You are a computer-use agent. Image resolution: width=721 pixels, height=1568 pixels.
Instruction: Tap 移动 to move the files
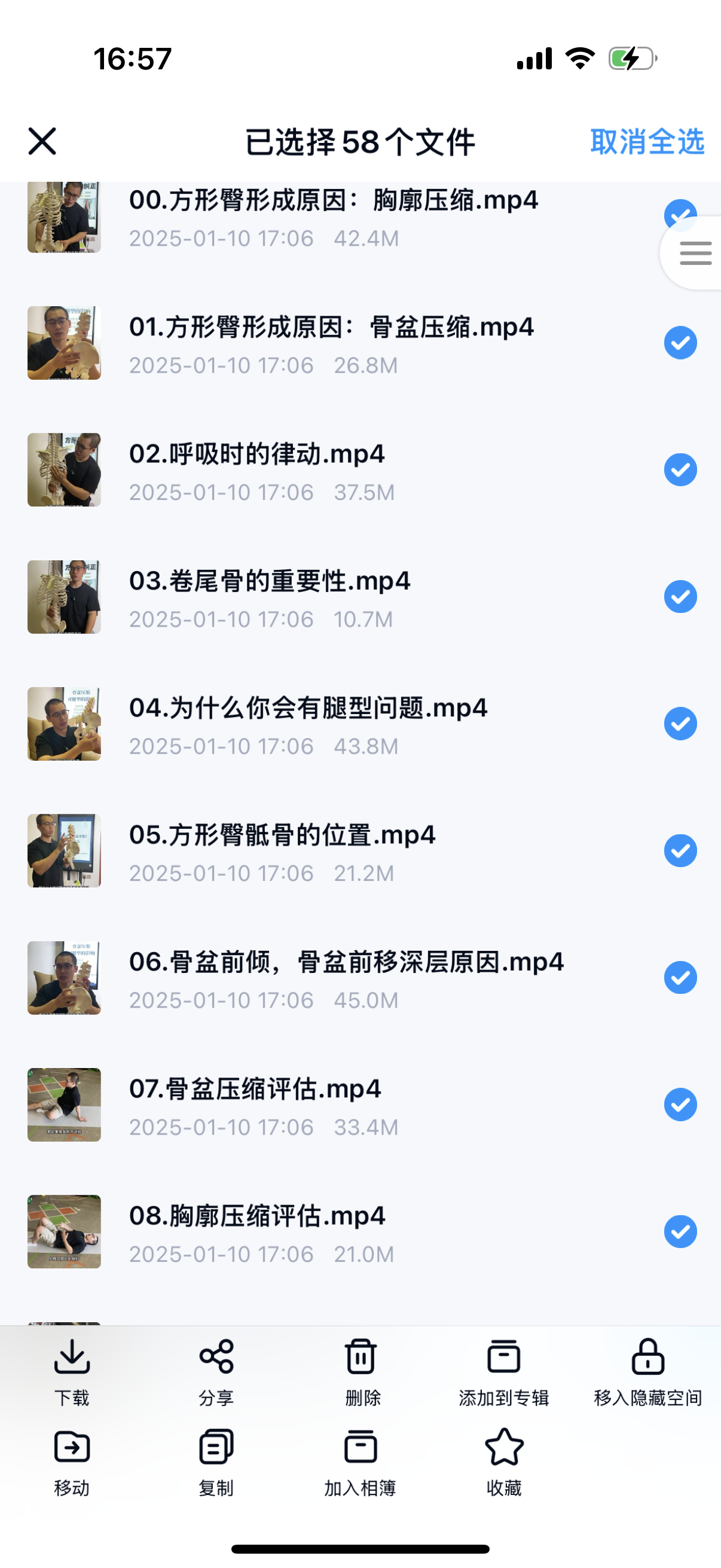point(72,1462)
